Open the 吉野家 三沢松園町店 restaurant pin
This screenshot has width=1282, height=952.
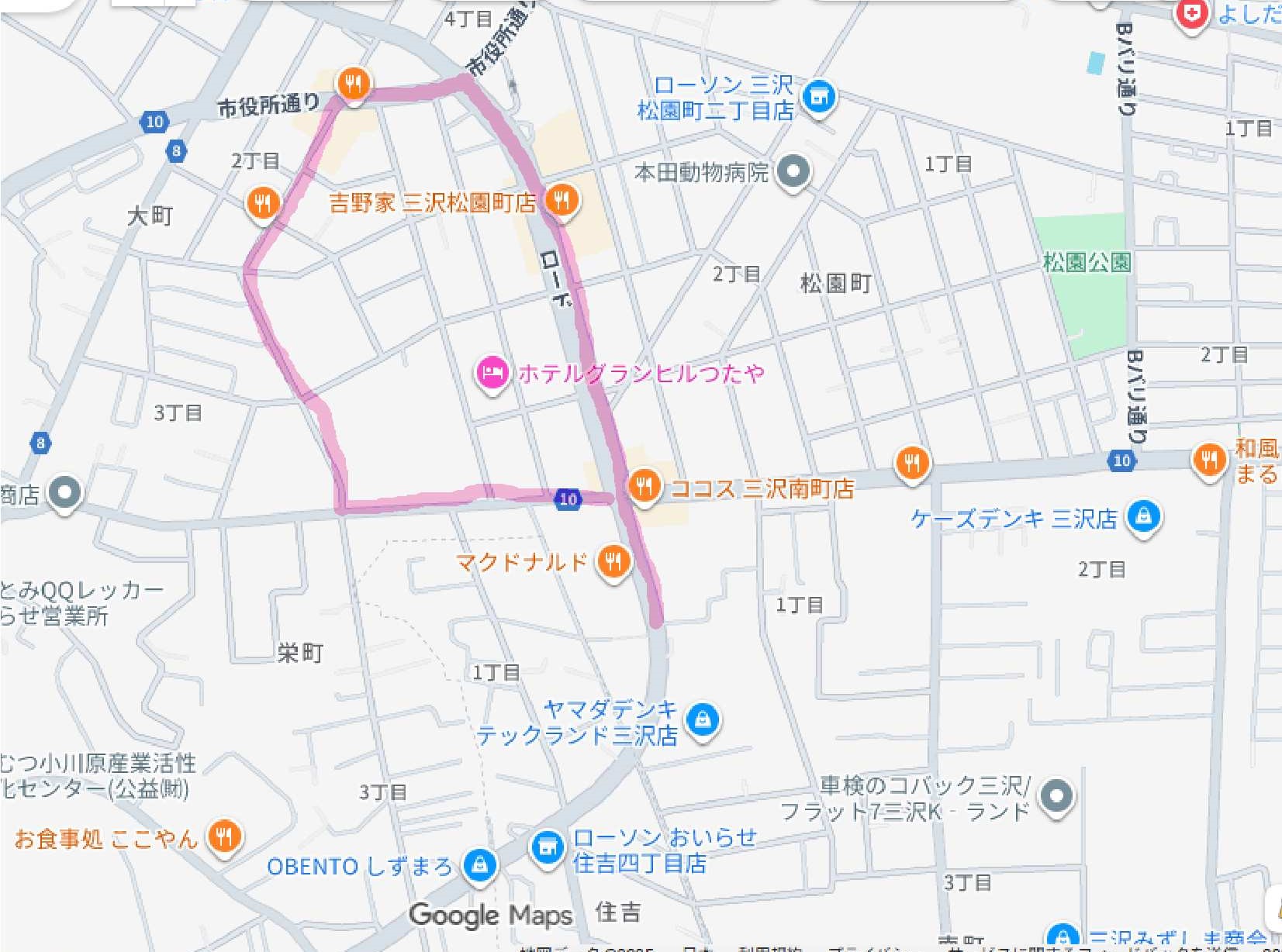coord(562,200)
